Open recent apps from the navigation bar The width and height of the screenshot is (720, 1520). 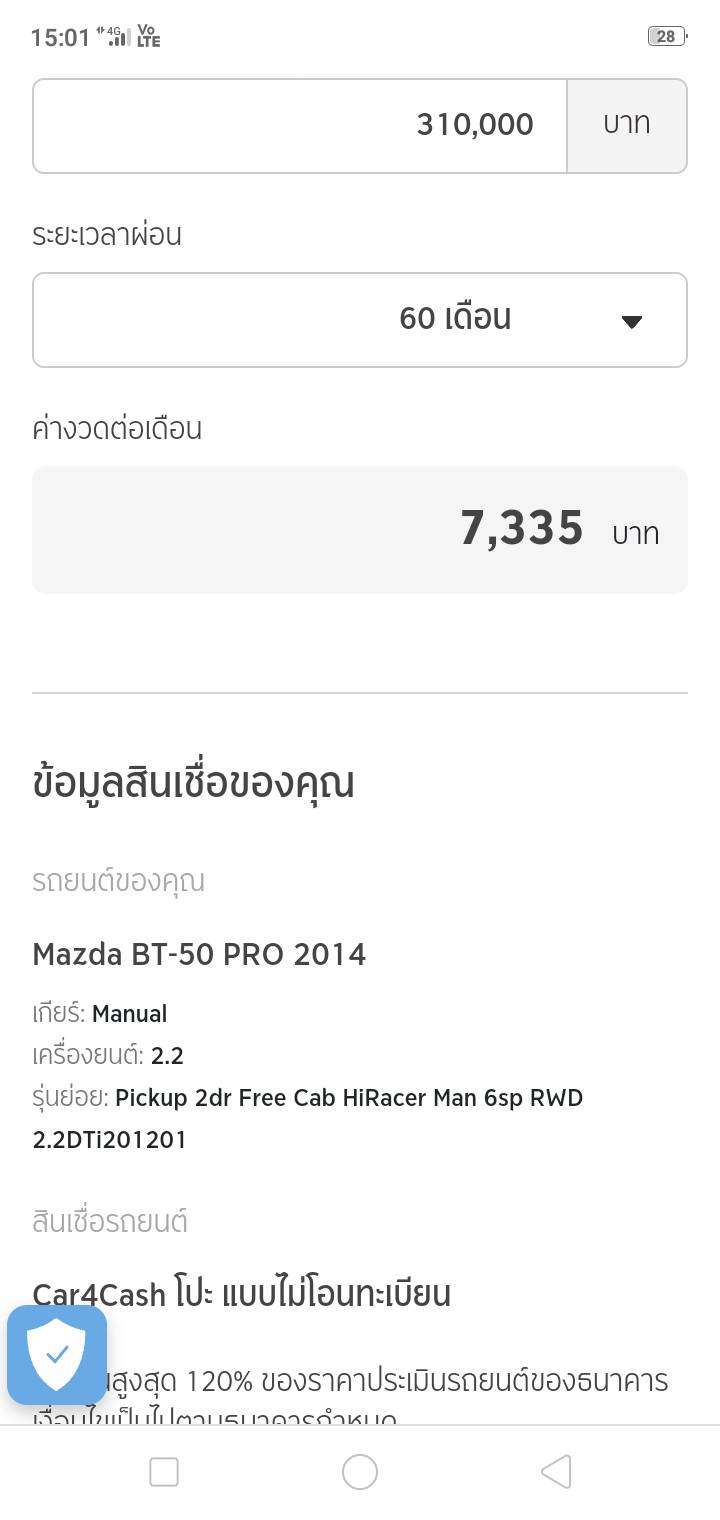(163, 1472)
